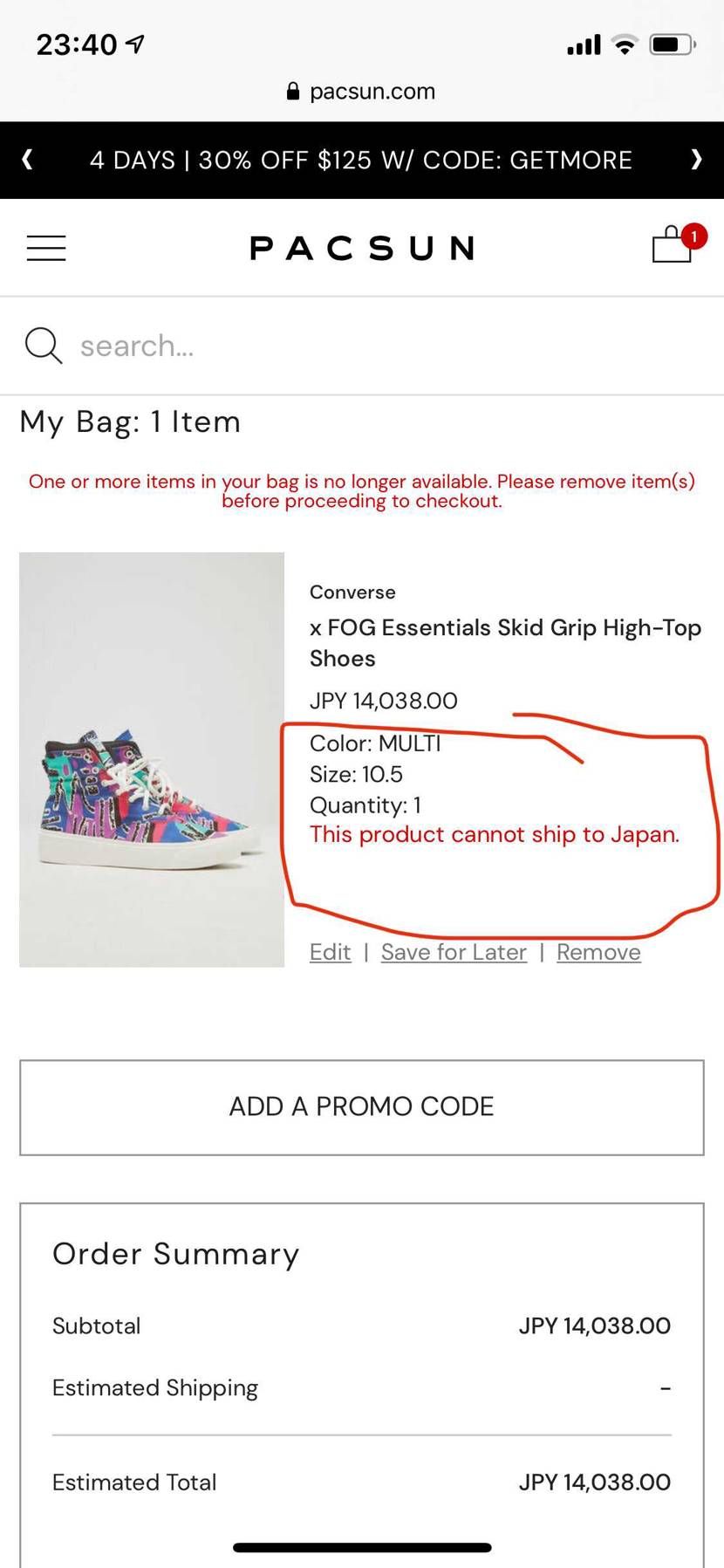Viewport: 724px width, 1568px height.
Task: Expand Add a Promo Code
Action: (x=362, y=1107)
